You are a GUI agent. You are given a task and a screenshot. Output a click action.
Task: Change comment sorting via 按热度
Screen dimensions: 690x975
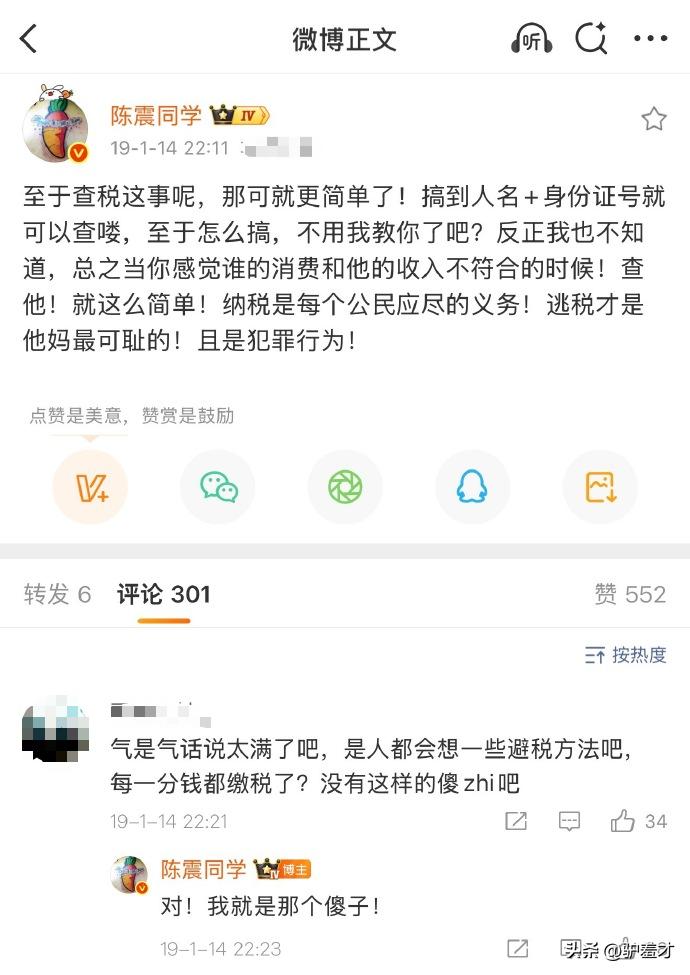[x=626, y=655]
